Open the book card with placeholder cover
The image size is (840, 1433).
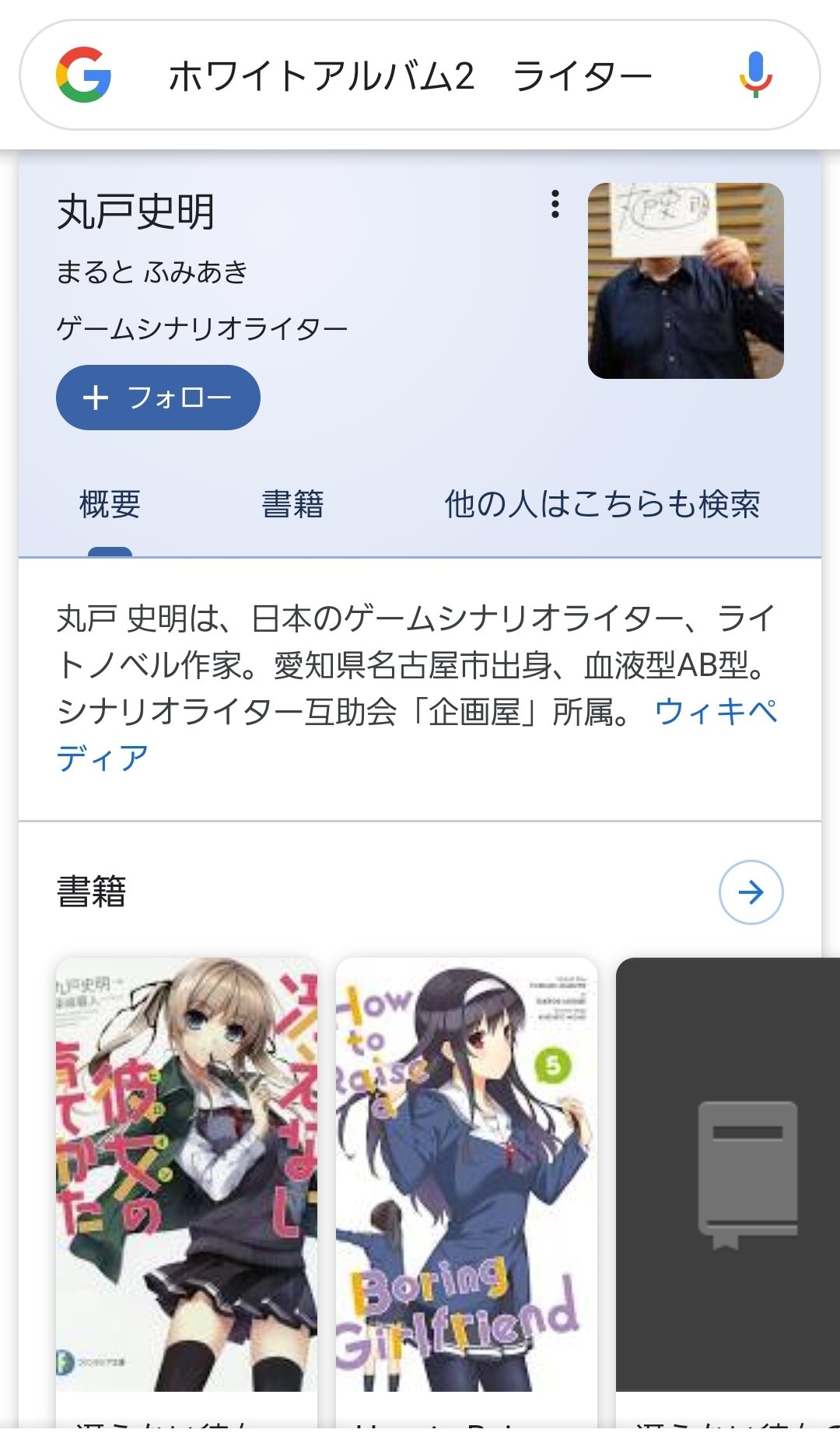pyautogui.click(x=727, y=1175)
